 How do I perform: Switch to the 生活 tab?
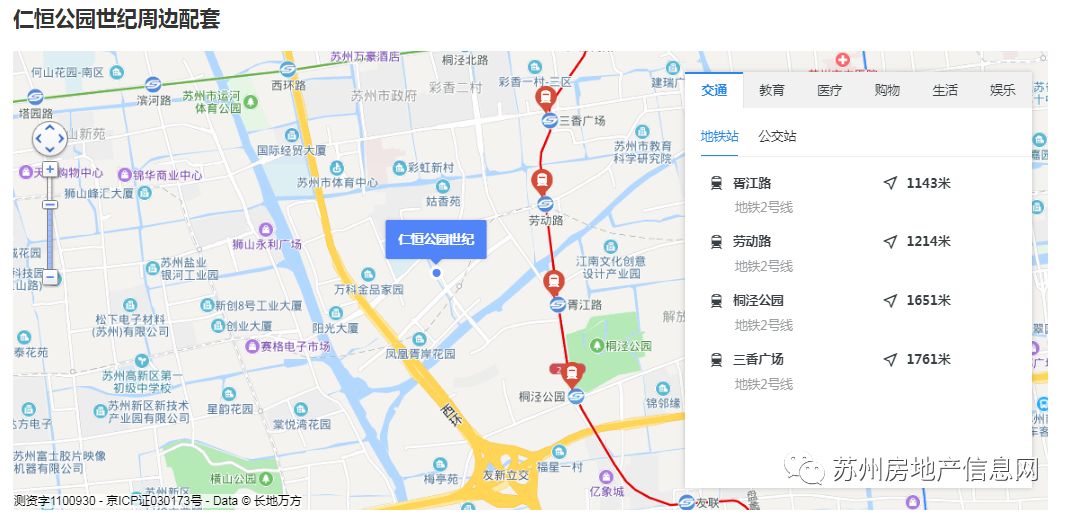click(945, 90)
